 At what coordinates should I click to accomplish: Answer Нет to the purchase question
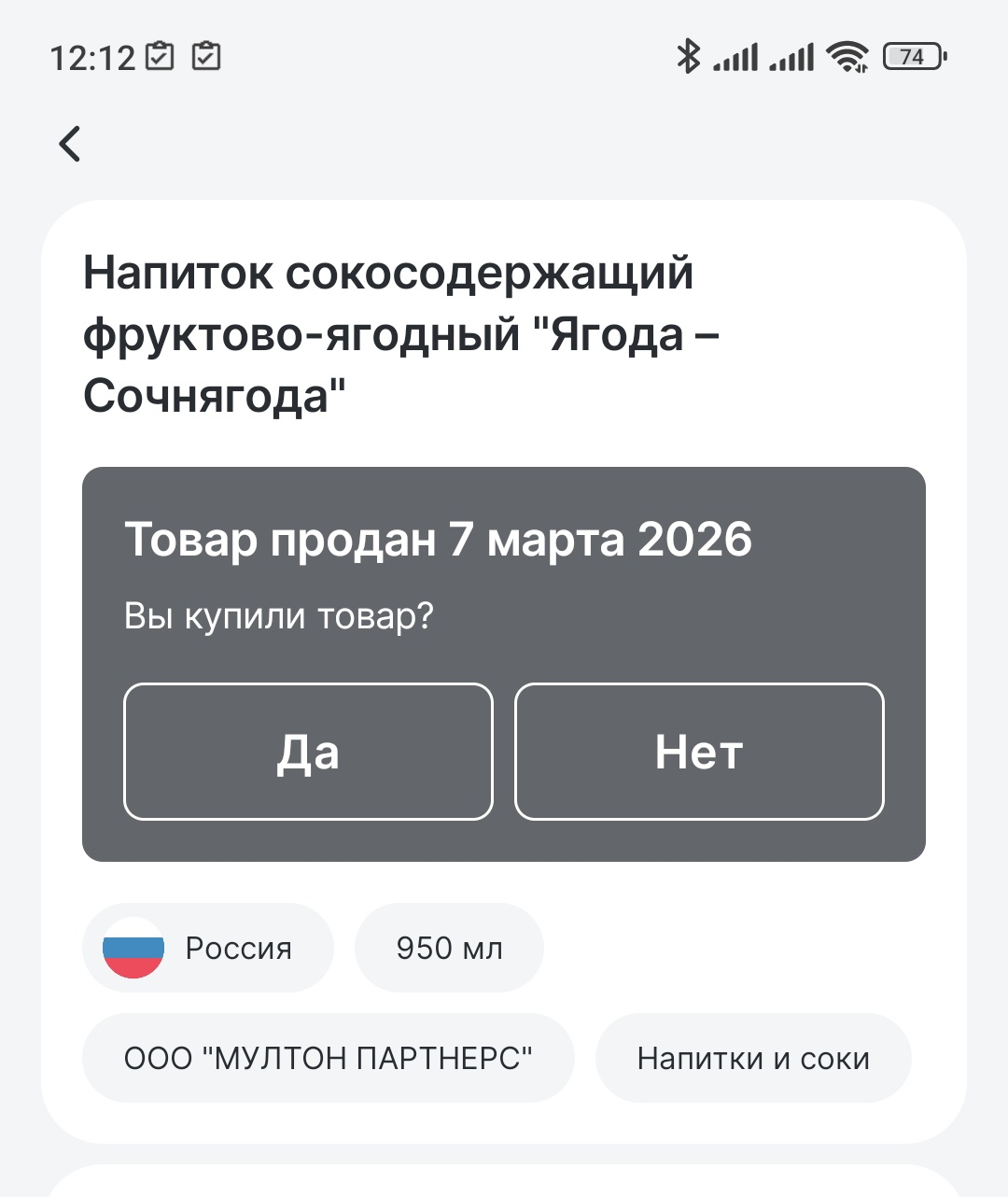699,752
